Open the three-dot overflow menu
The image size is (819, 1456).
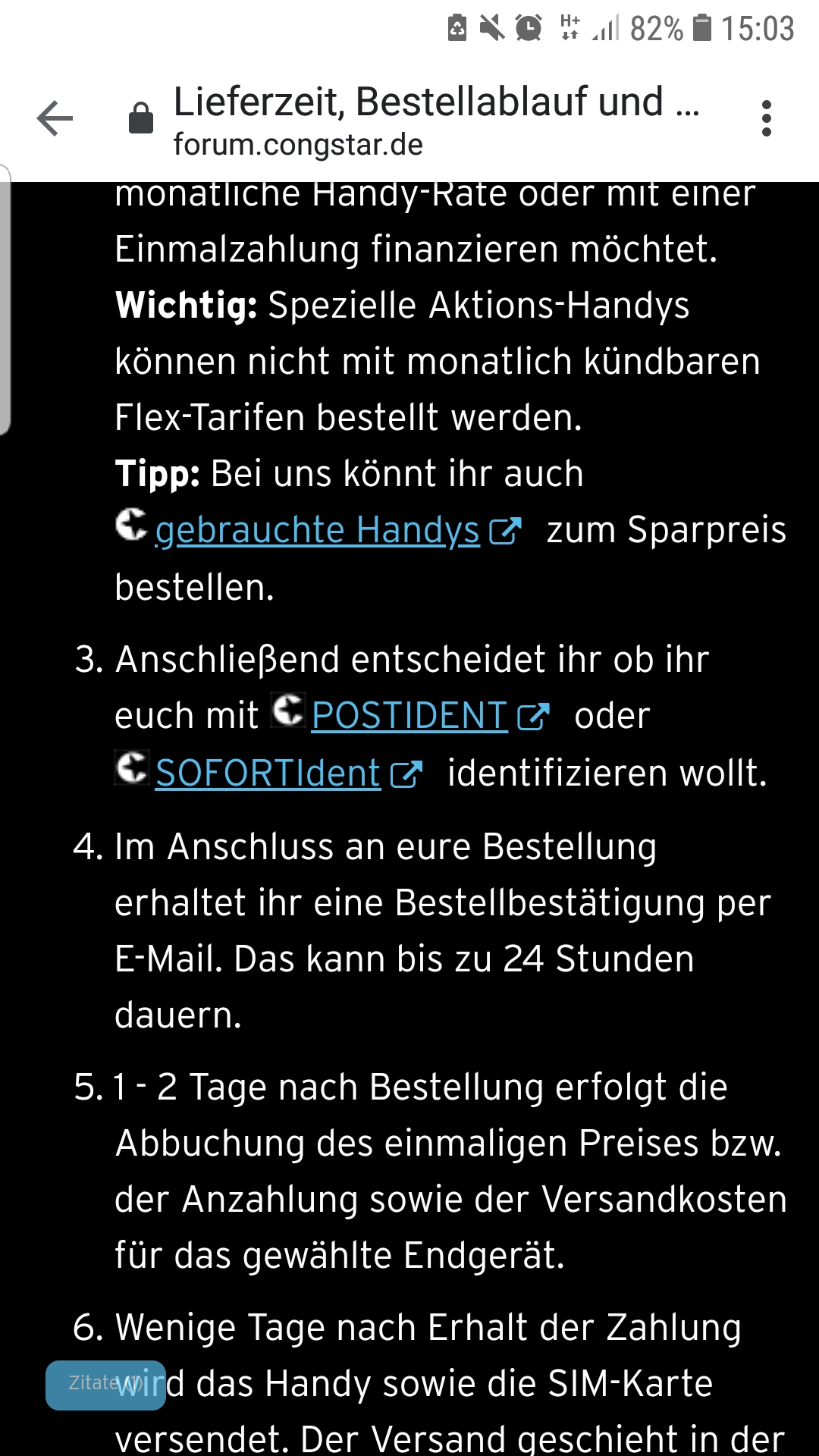pyautogui.click(x=766, y=119)
